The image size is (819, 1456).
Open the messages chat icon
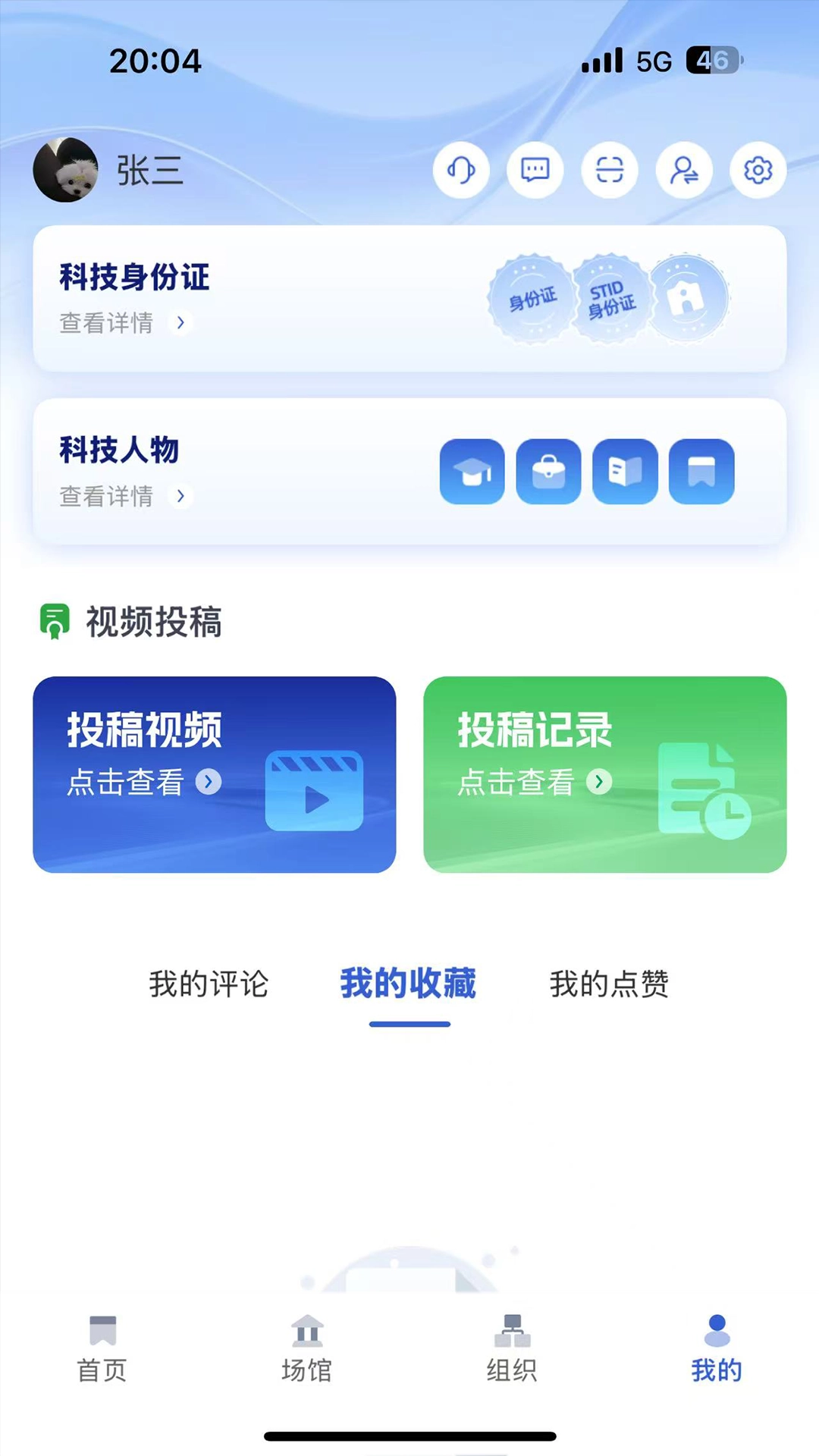(535, 171)
